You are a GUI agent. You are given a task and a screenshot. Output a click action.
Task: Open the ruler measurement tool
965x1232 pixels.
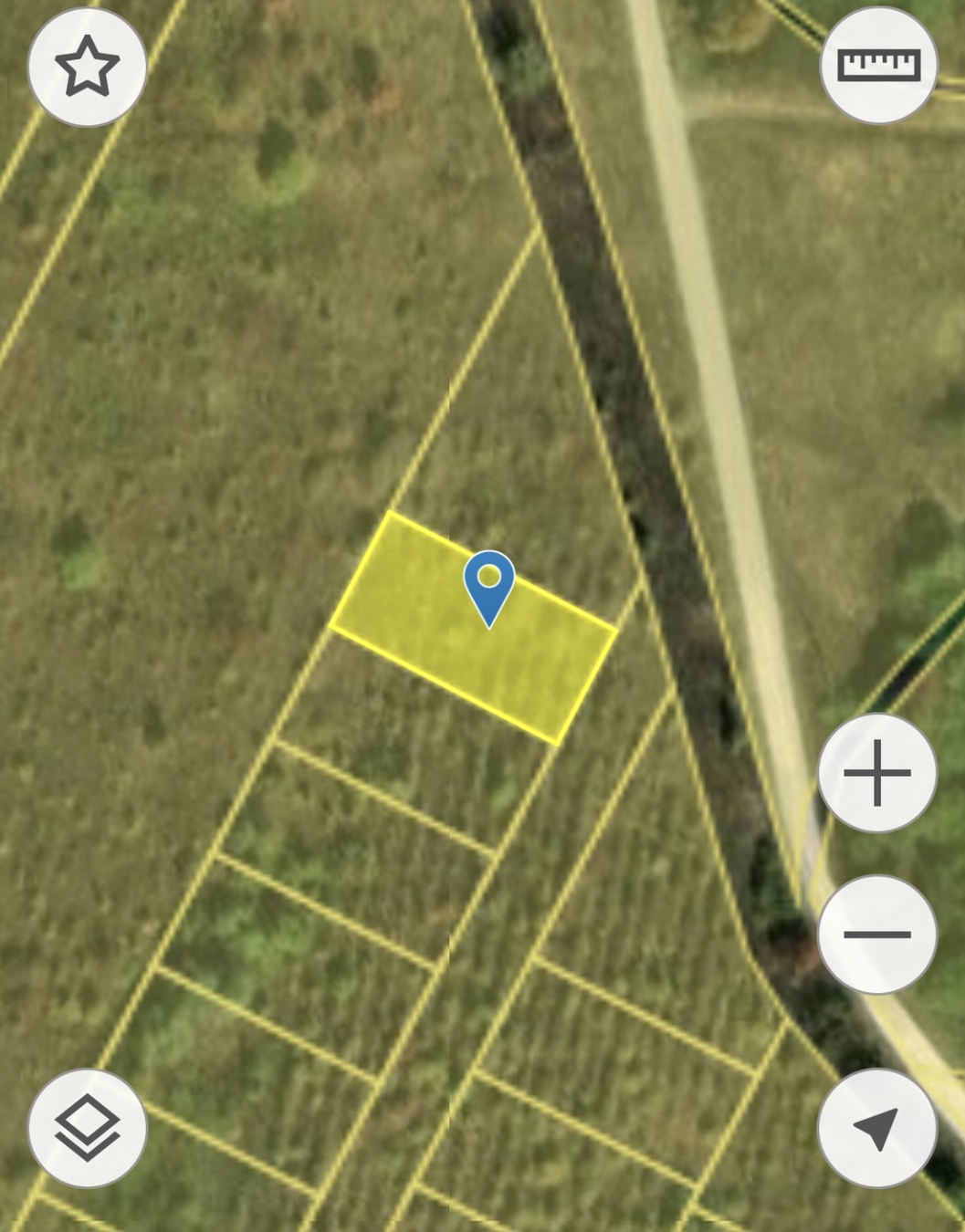click(878, 66)
